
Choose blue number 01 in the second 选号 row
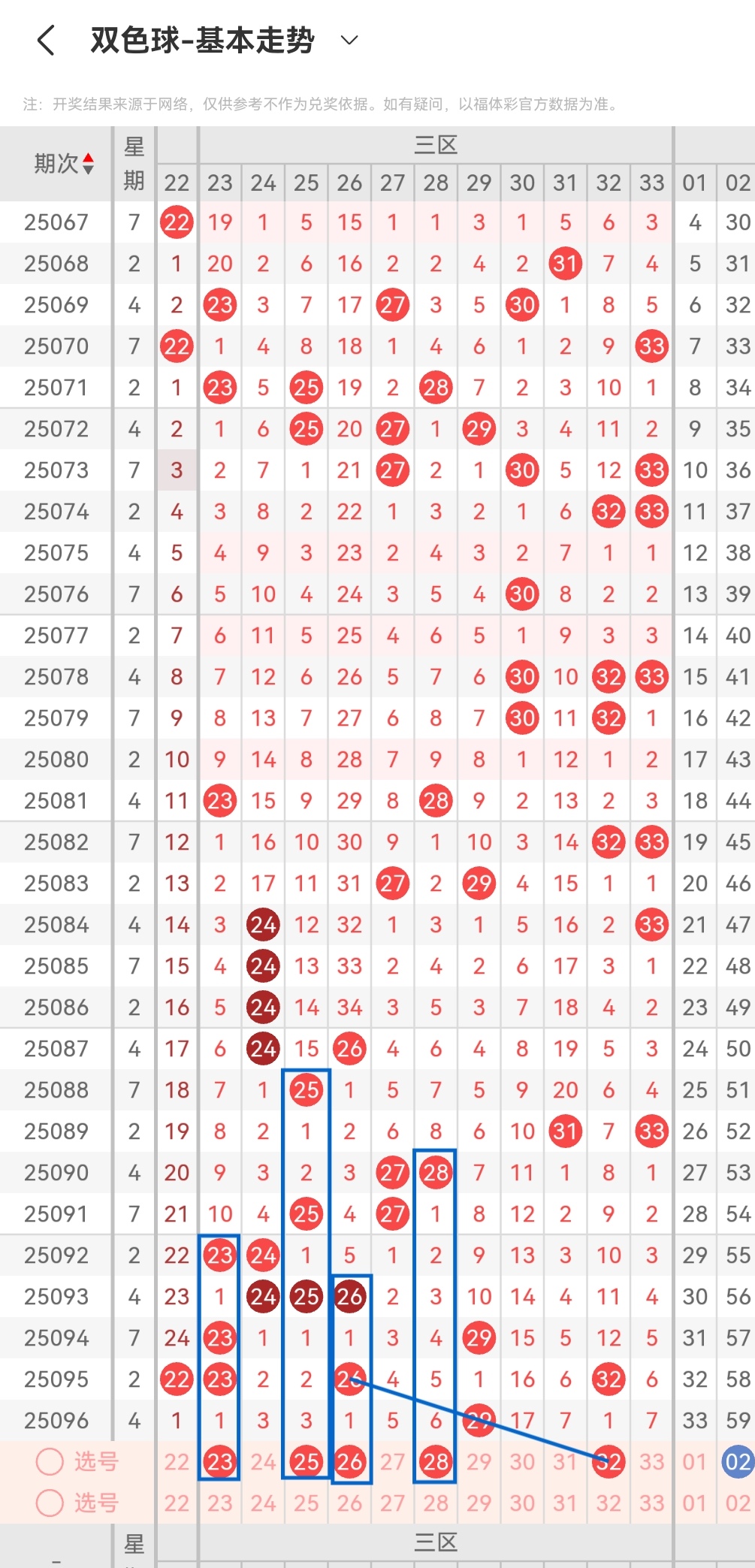tap(694, 1503)
